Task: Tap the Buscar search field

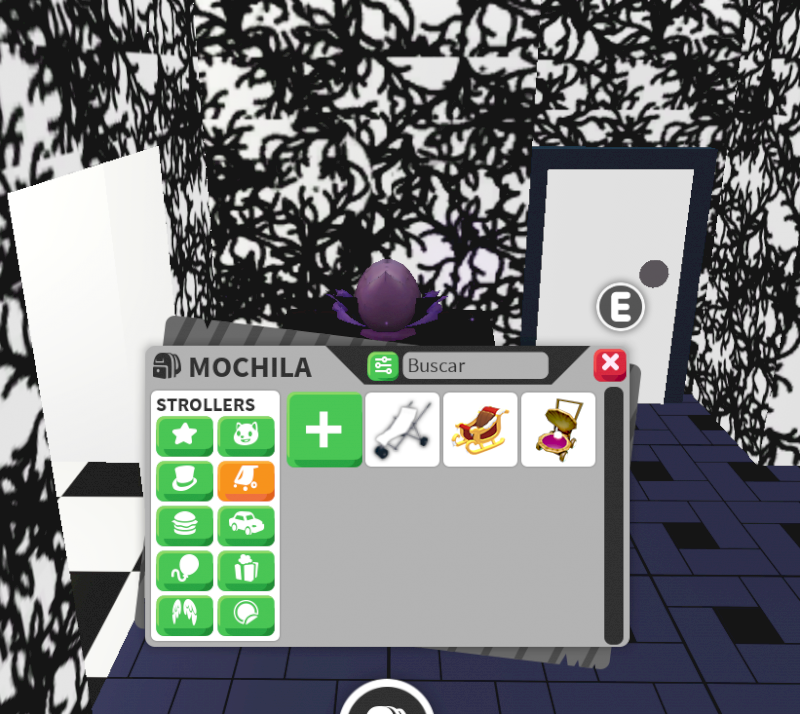Action: 475,366
